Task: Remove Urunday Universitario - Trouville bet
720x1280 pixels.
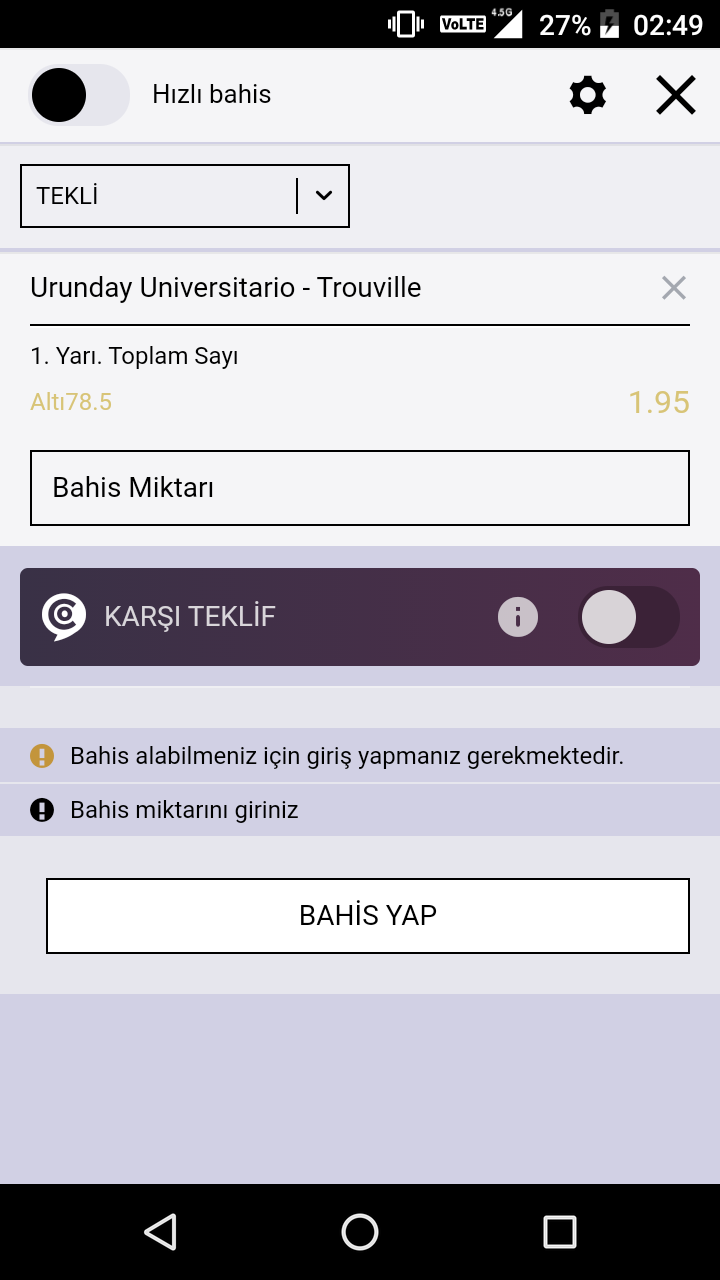Action: [674, 288]
